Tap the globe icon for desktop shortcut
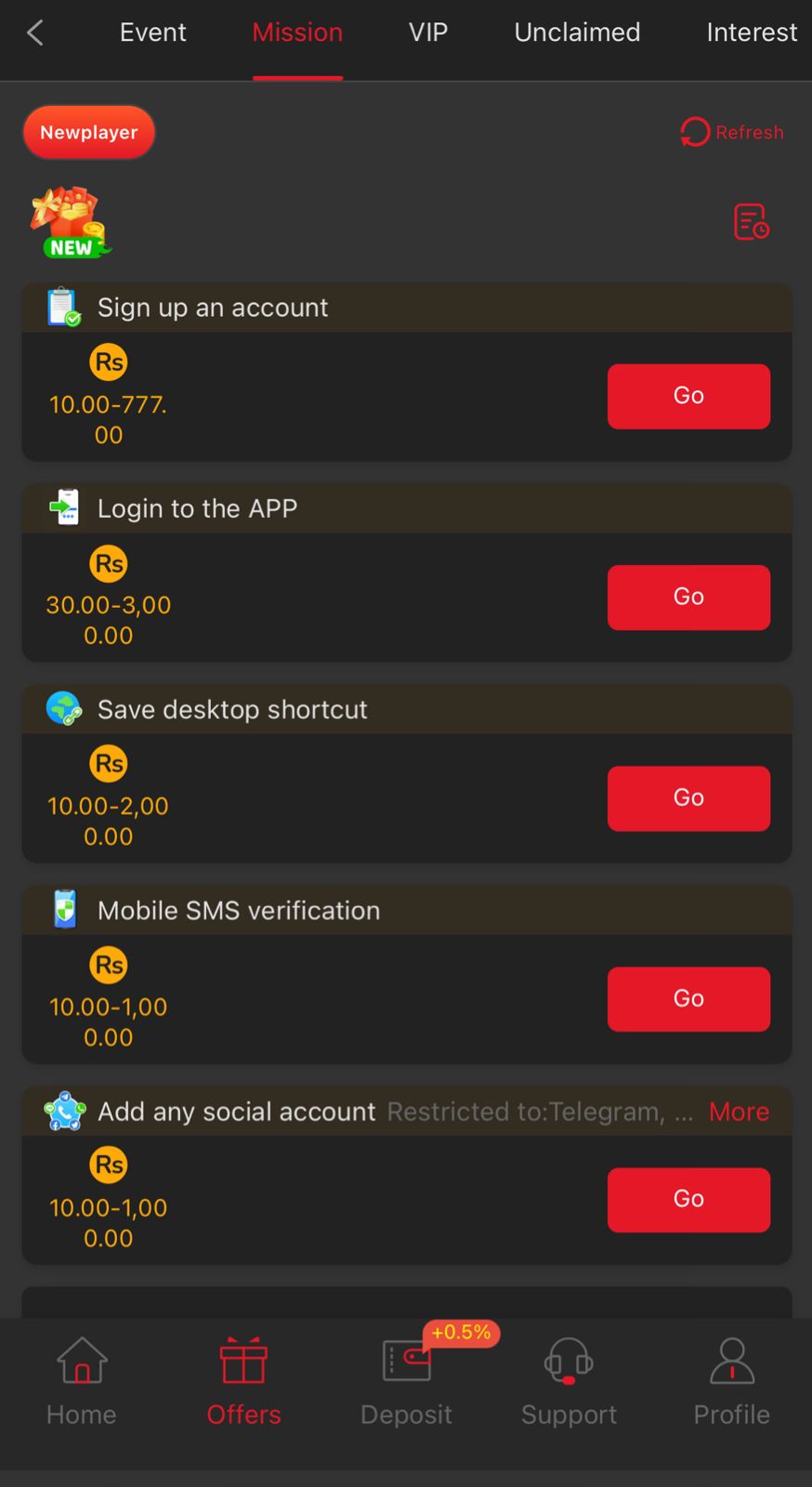Viewport: 812px width, 1487px height. 62,708
